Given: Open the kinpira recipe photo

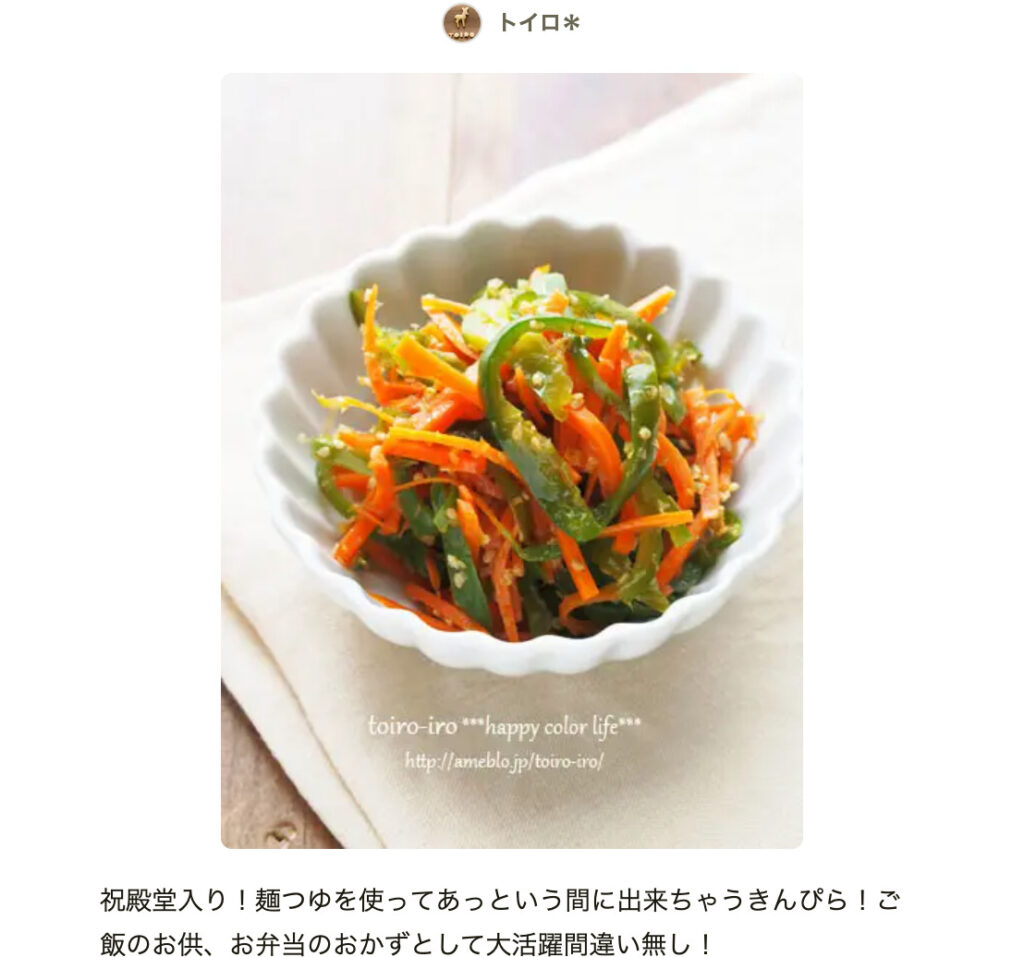Looking at the screenshot, I should pyautogui.click(x=511, y=460).
